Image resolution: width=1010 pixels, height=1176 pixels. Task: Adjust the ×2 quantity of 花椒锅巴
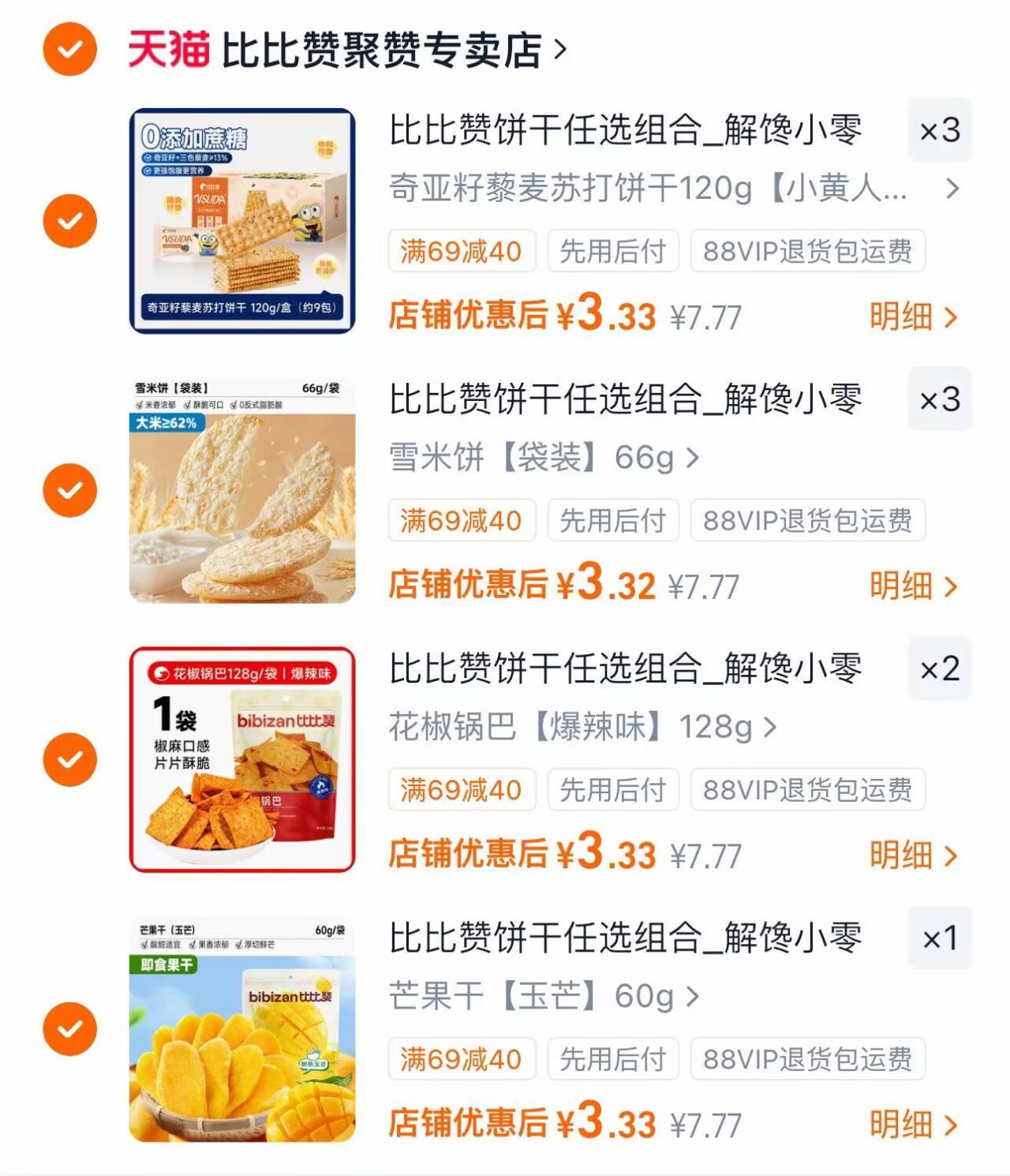point(940,669)
